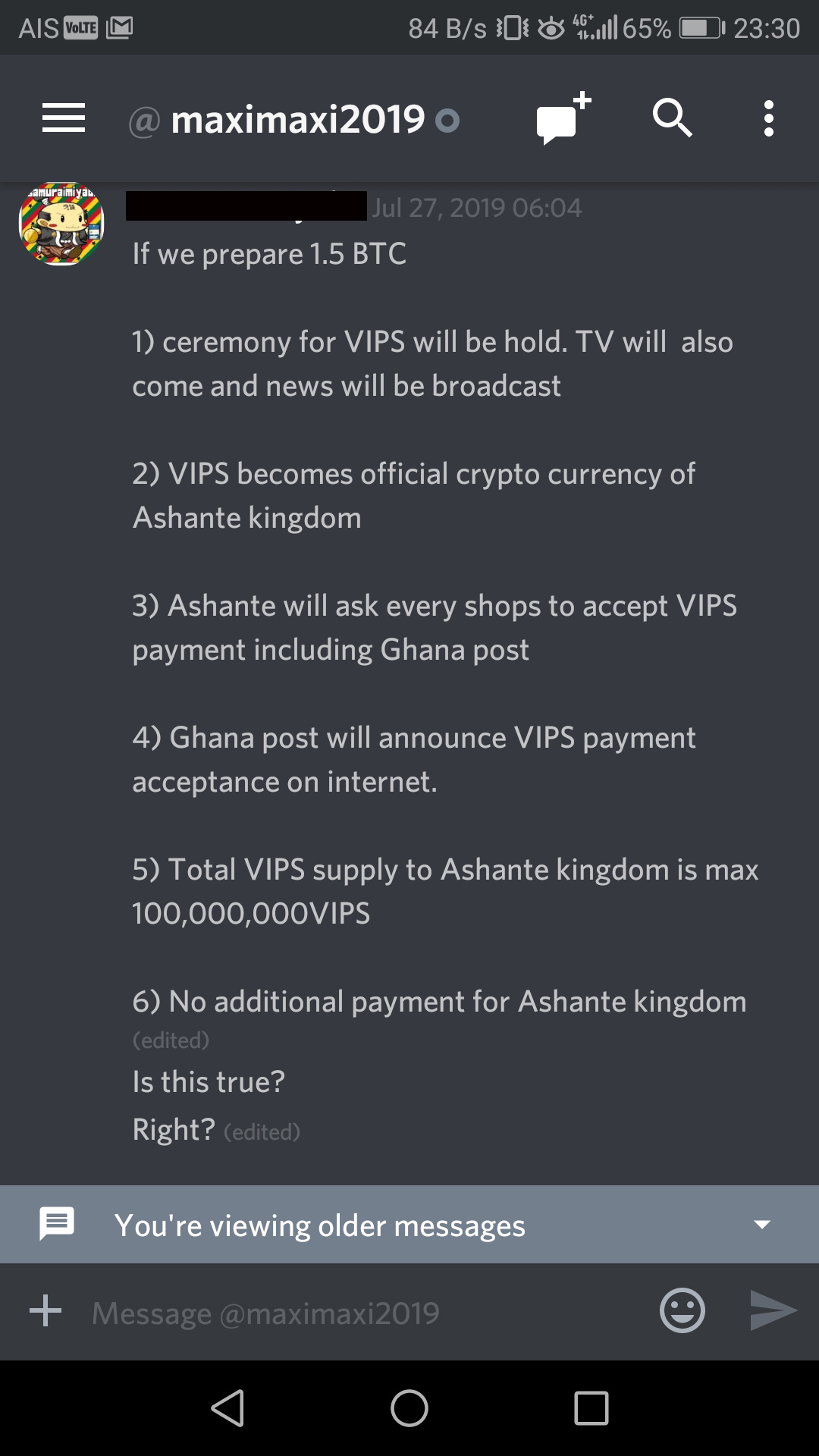The width and height of the screenshot is (819, 1456).
Task: Jump to present via older messages banner
Action: pyautogui.click(x=409, y=1225)
